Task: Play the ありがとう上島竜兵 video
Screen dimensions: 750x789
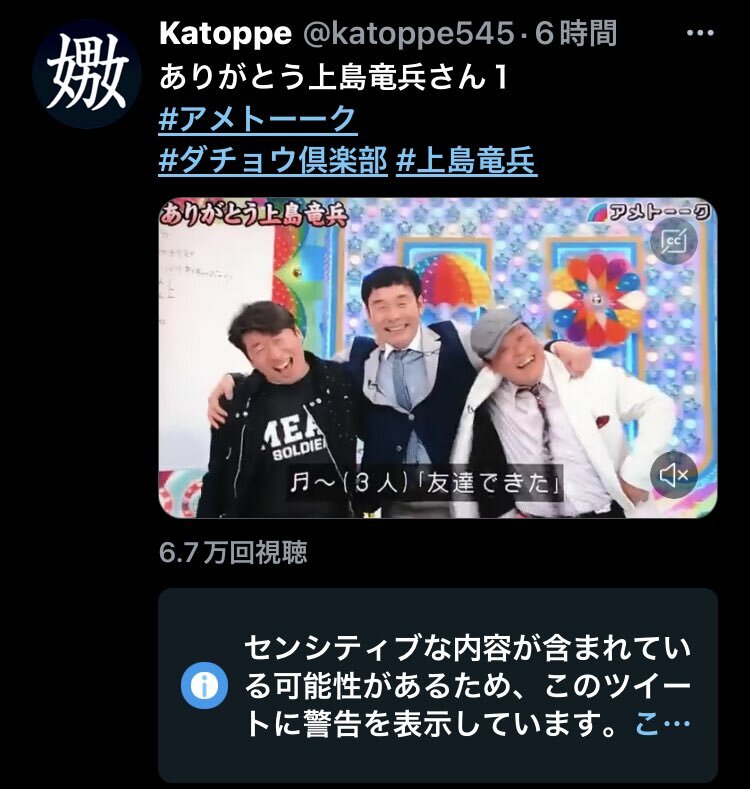Action: pyautogui.click(x=437, y=358)
